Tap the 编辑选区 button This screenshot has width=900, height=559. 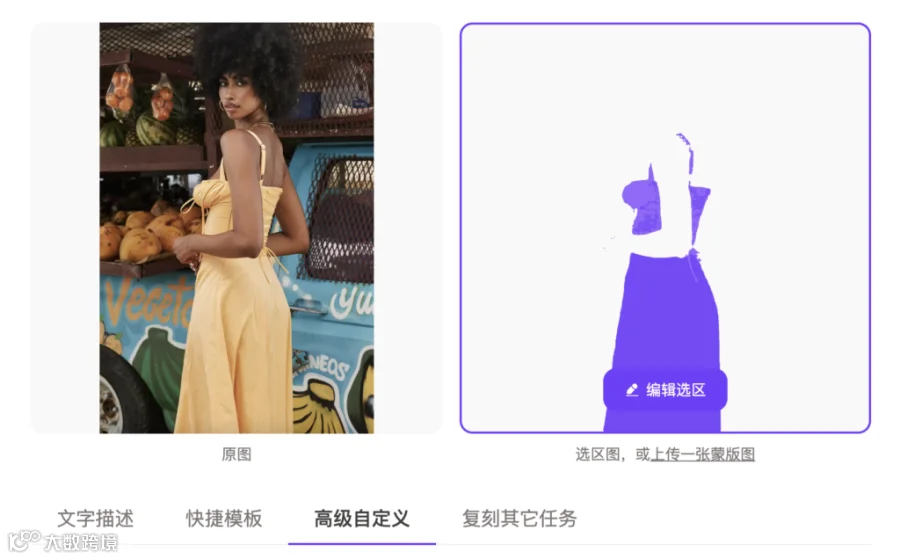[665, 390]
